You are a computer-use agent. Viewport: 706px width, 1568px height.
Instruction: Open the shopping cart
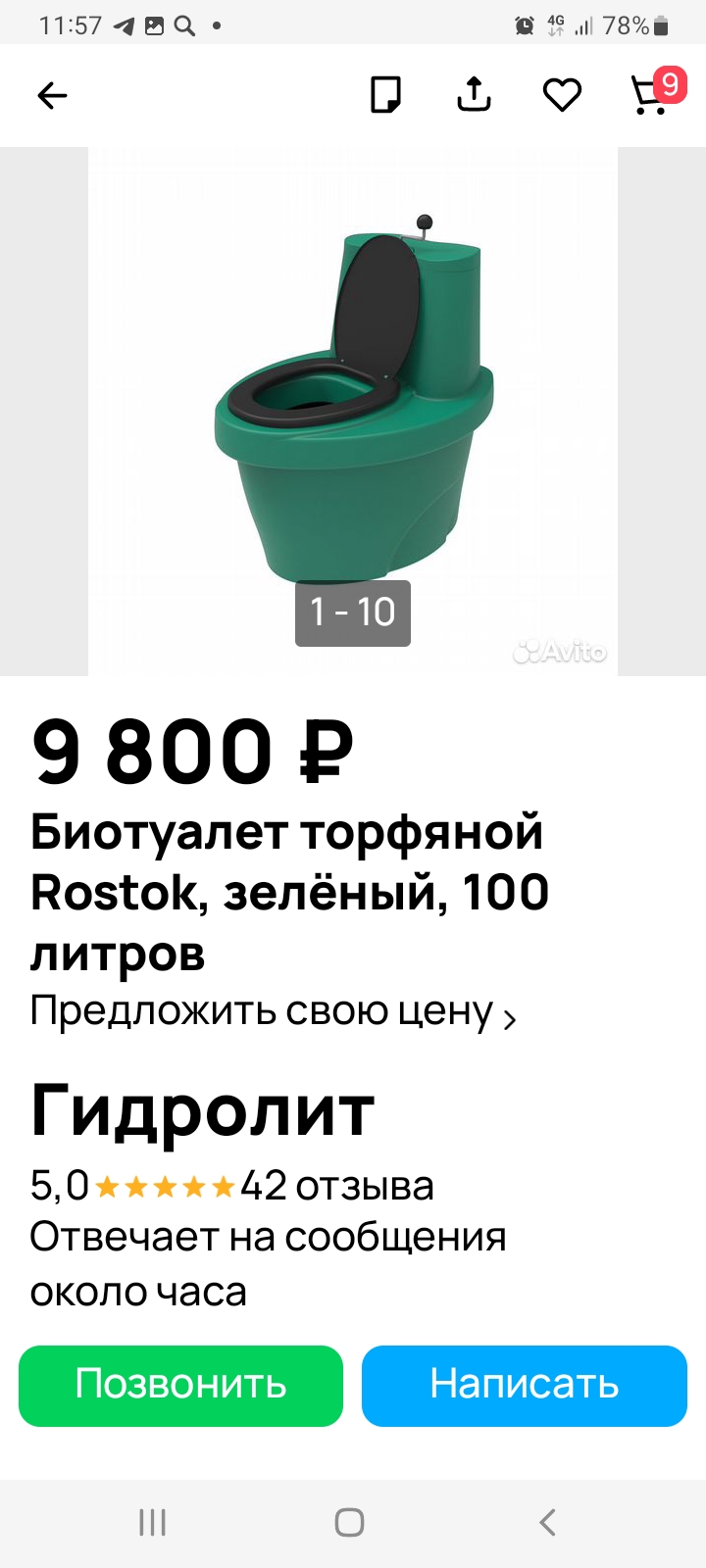click(x=650, y=95)
